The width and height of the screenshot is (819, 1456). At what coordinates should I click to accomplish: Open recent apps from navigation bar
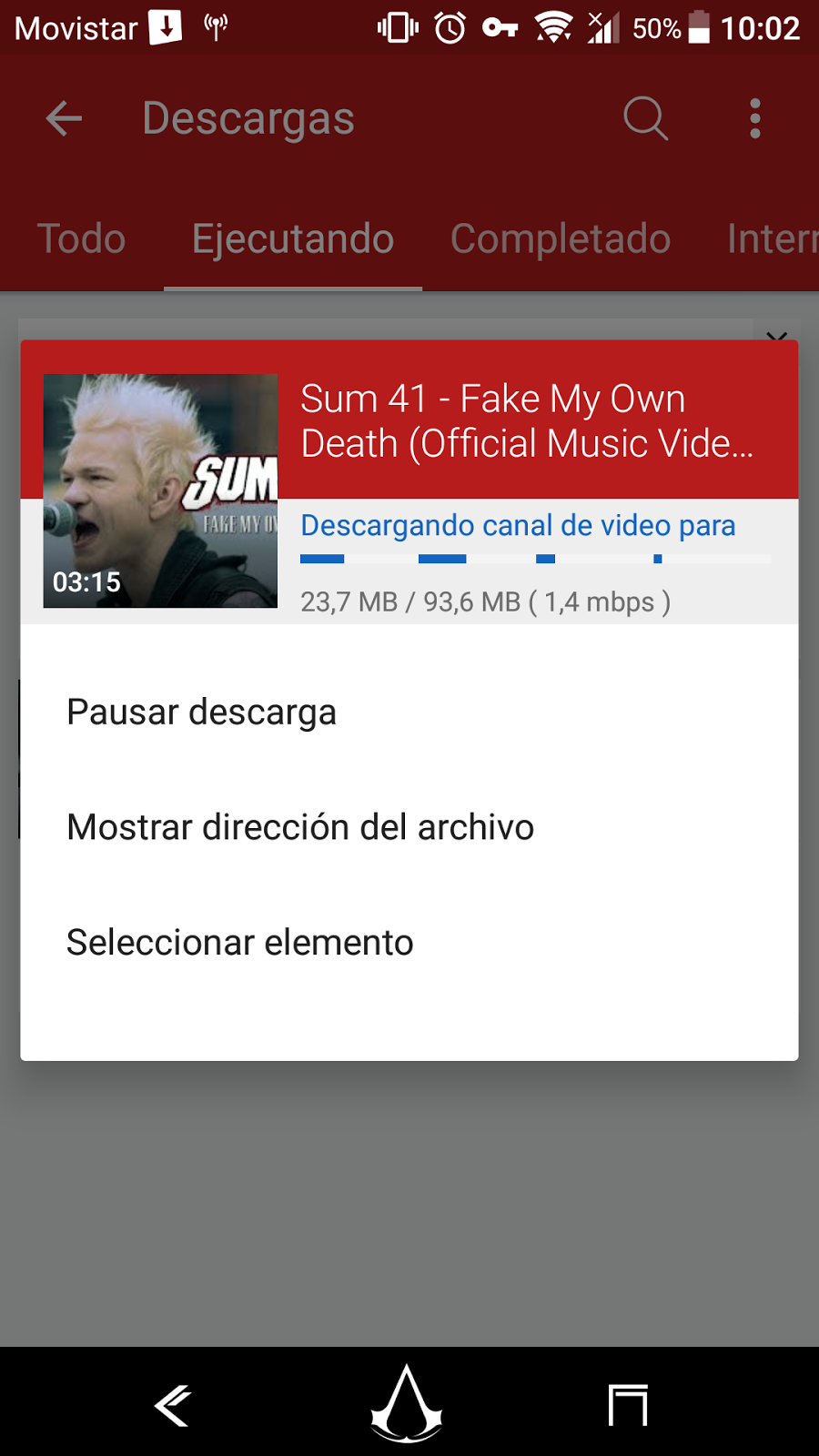pyautogui.click(x=628, y=1405)
